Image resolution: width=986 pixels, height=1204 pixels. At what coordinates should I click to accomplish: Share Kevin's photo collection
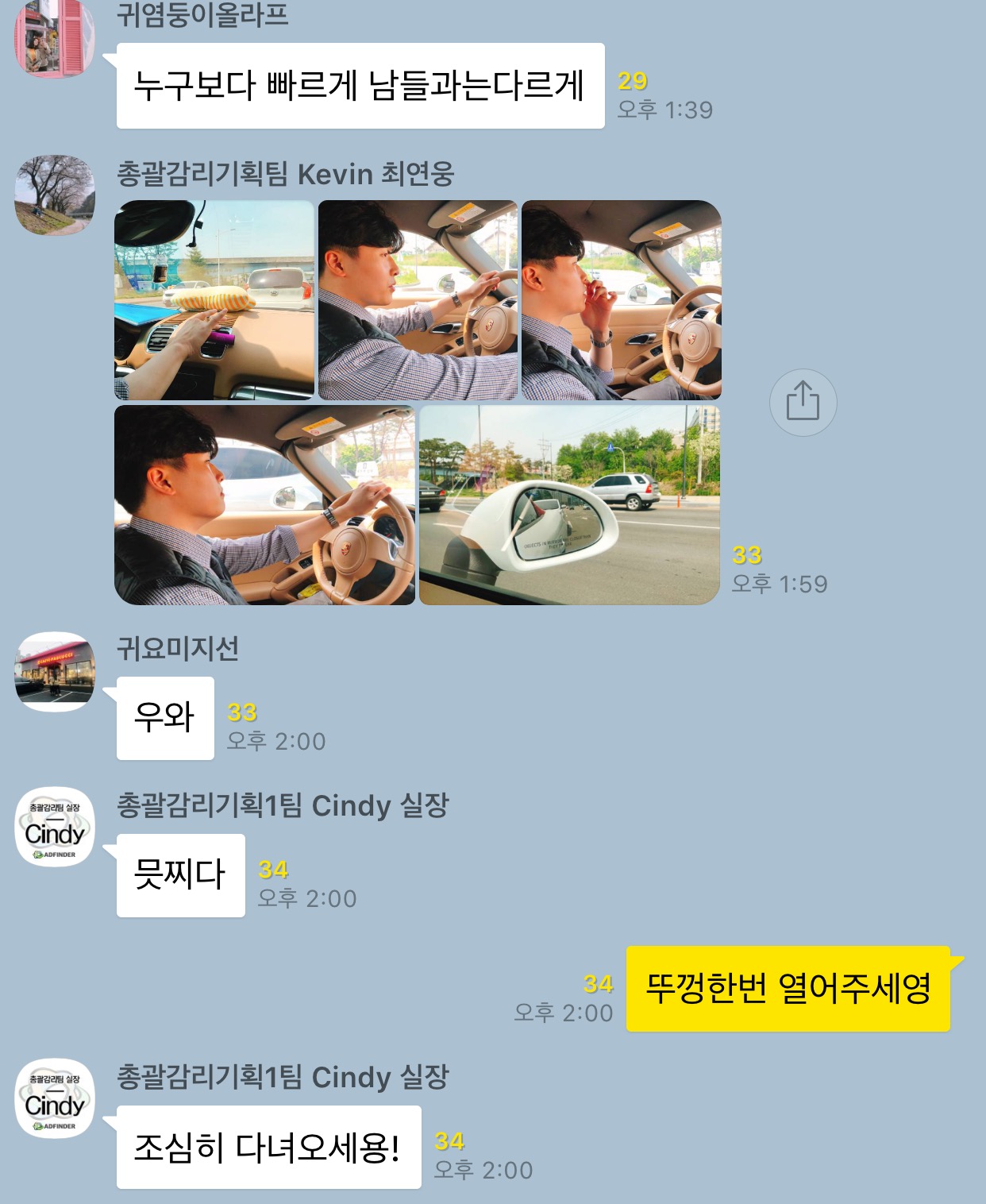click(x=803, y=402)
